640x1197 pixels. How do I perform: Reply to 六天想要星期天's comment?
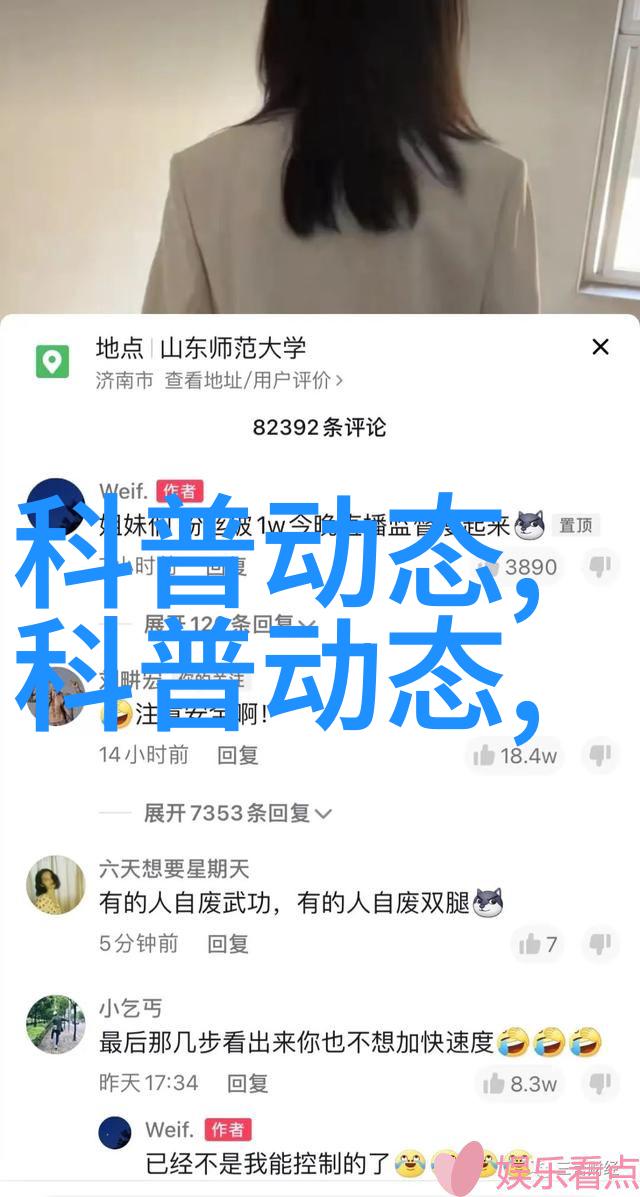[x=228, y=943]
